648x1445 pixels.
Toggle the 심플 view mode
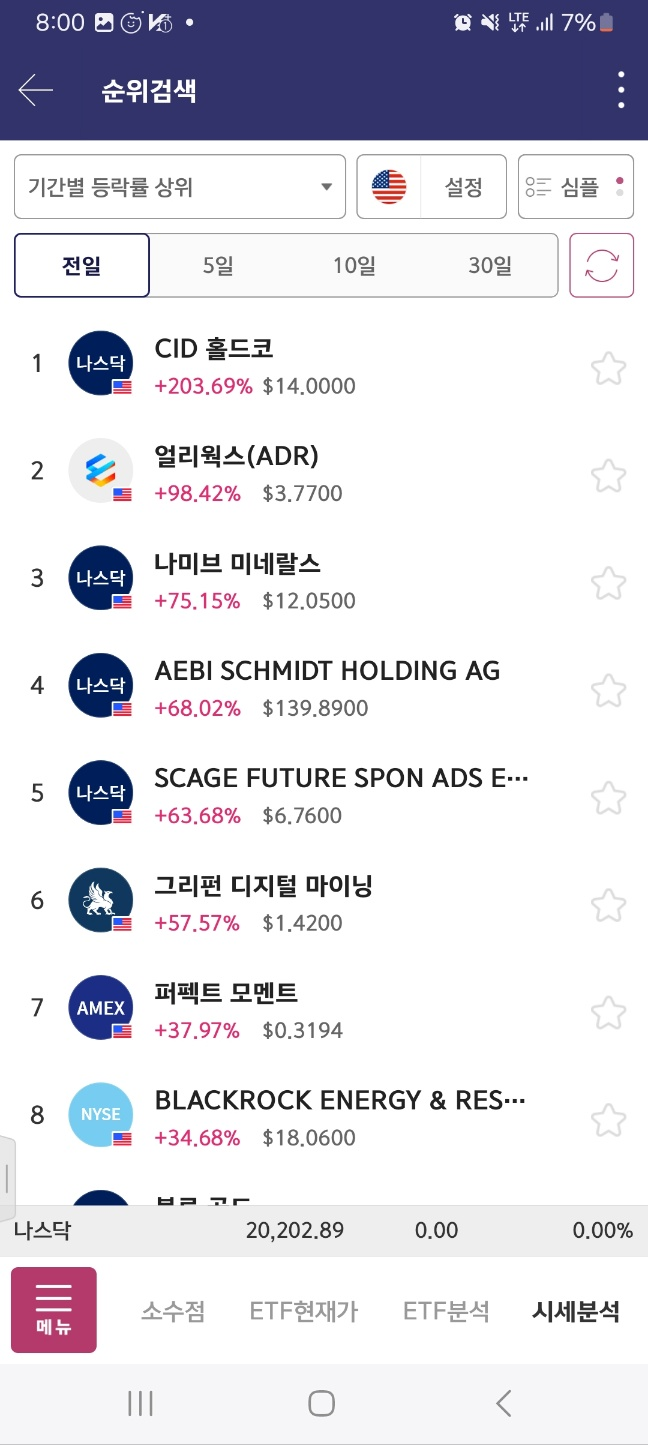(575, 187)
